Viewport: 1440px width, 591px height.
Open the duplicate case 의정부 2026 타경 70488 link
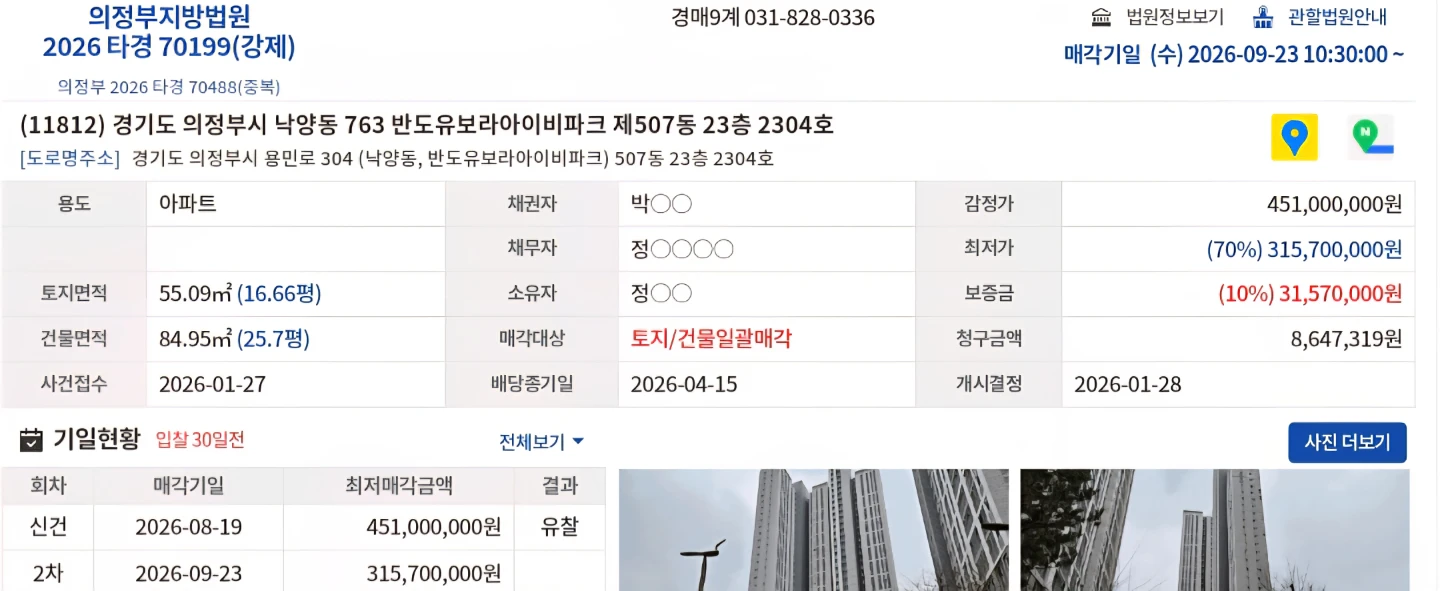point(169,87)
